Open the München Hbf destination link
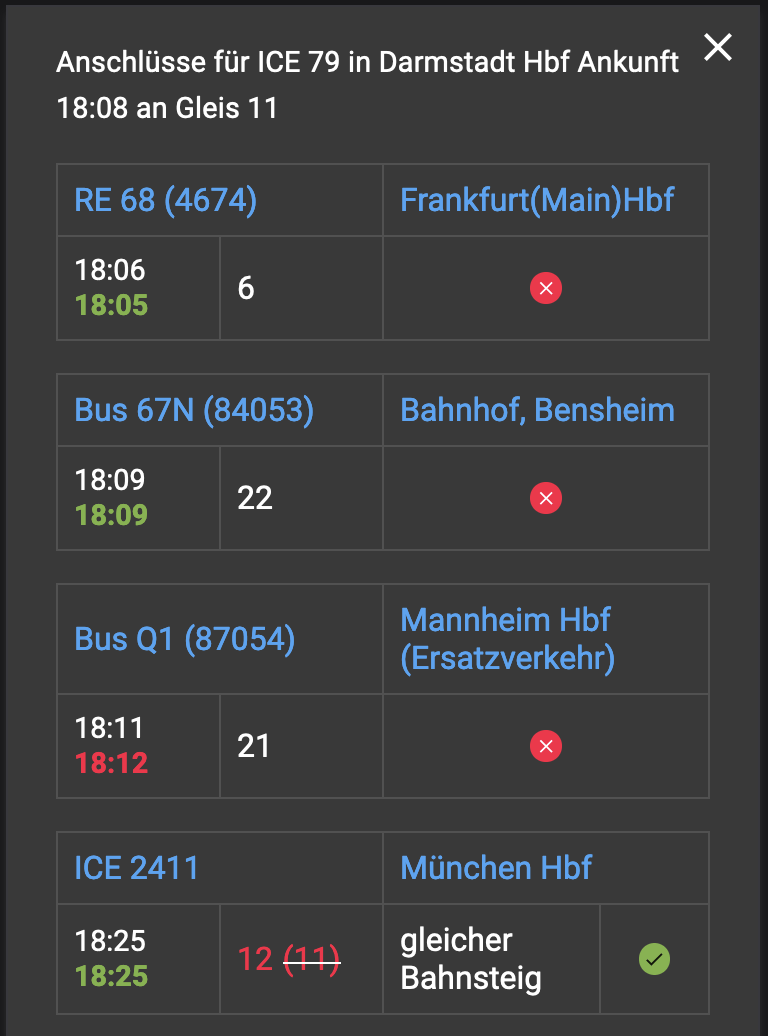768x1036 pixels. tap(496, 868)
